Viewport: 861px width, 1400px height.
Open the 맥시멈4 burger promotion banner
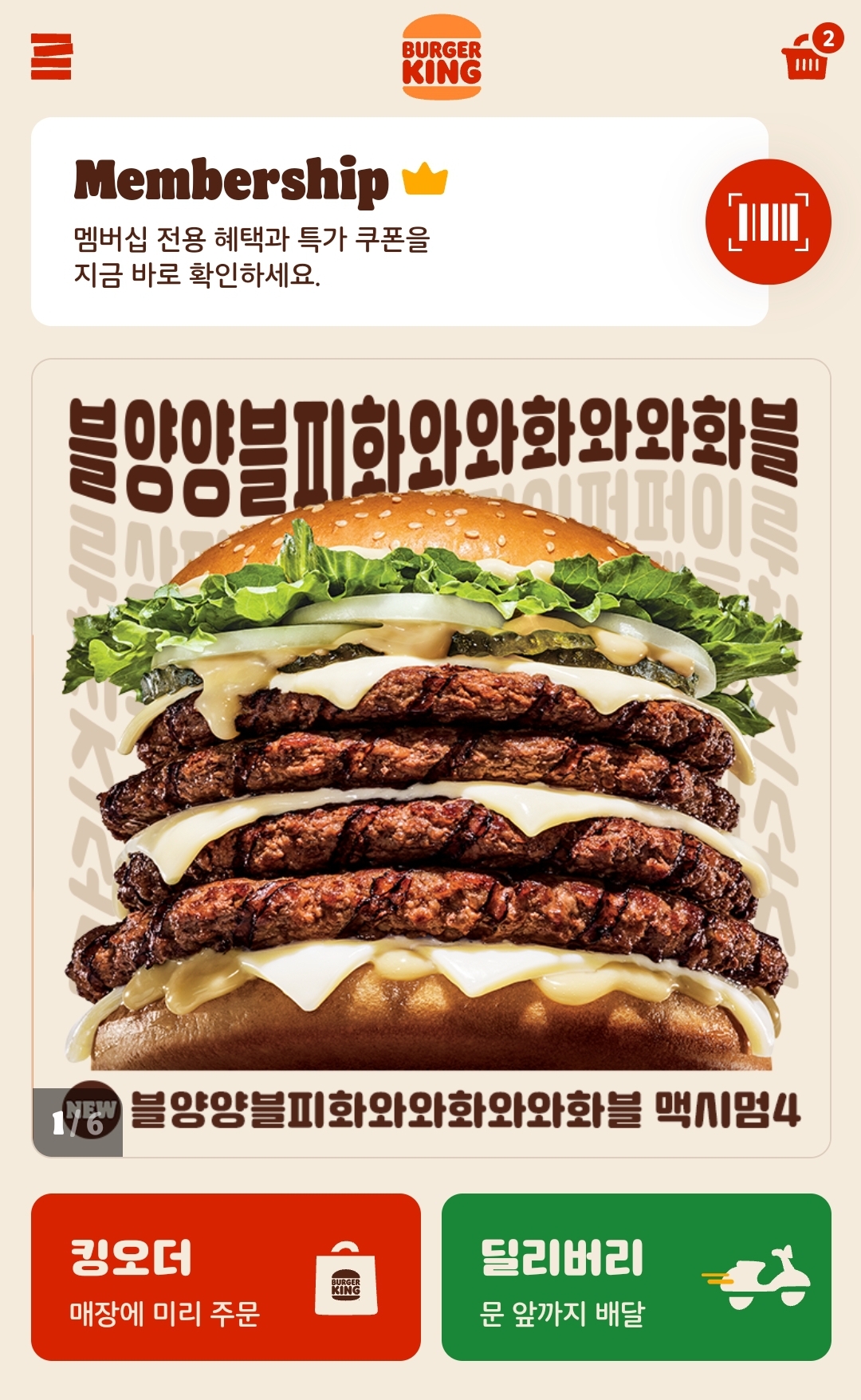pyautogui.click(x=431, y=758)
